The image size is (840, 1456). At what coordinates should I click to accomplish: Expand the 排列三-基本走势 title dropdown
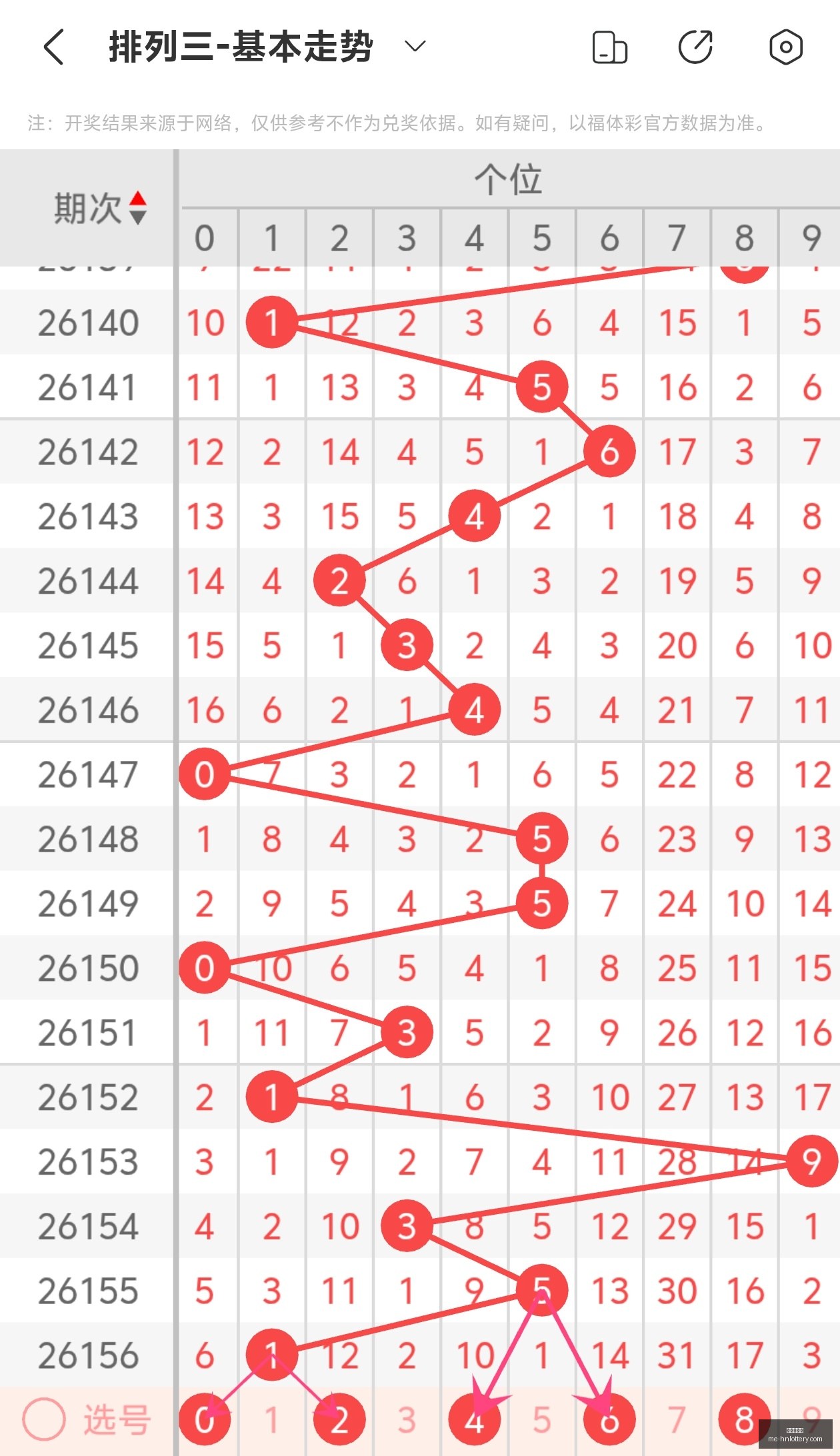[x=415, y=47]
